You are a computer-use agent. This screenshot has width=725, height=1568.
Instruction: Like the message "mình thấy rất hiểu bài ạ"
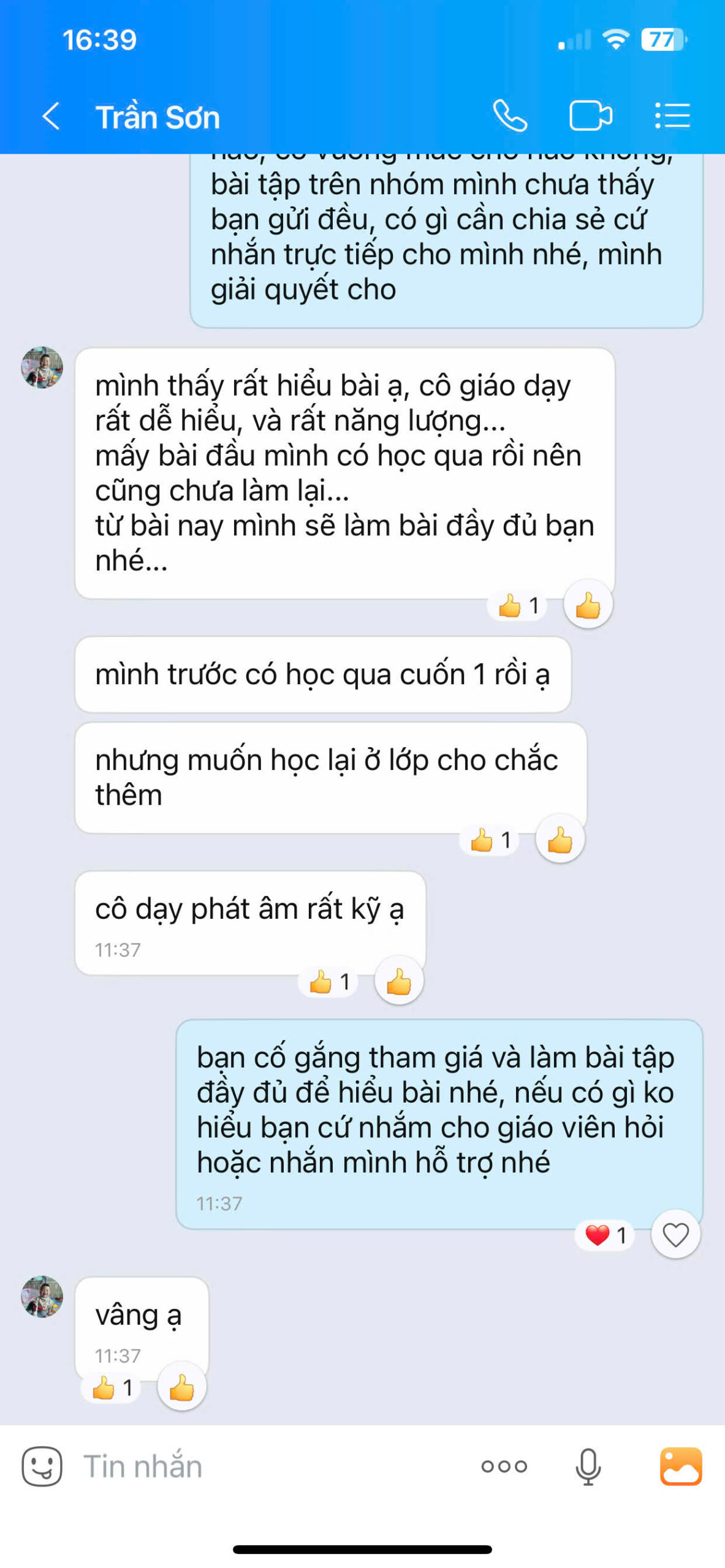pos(588,606)
